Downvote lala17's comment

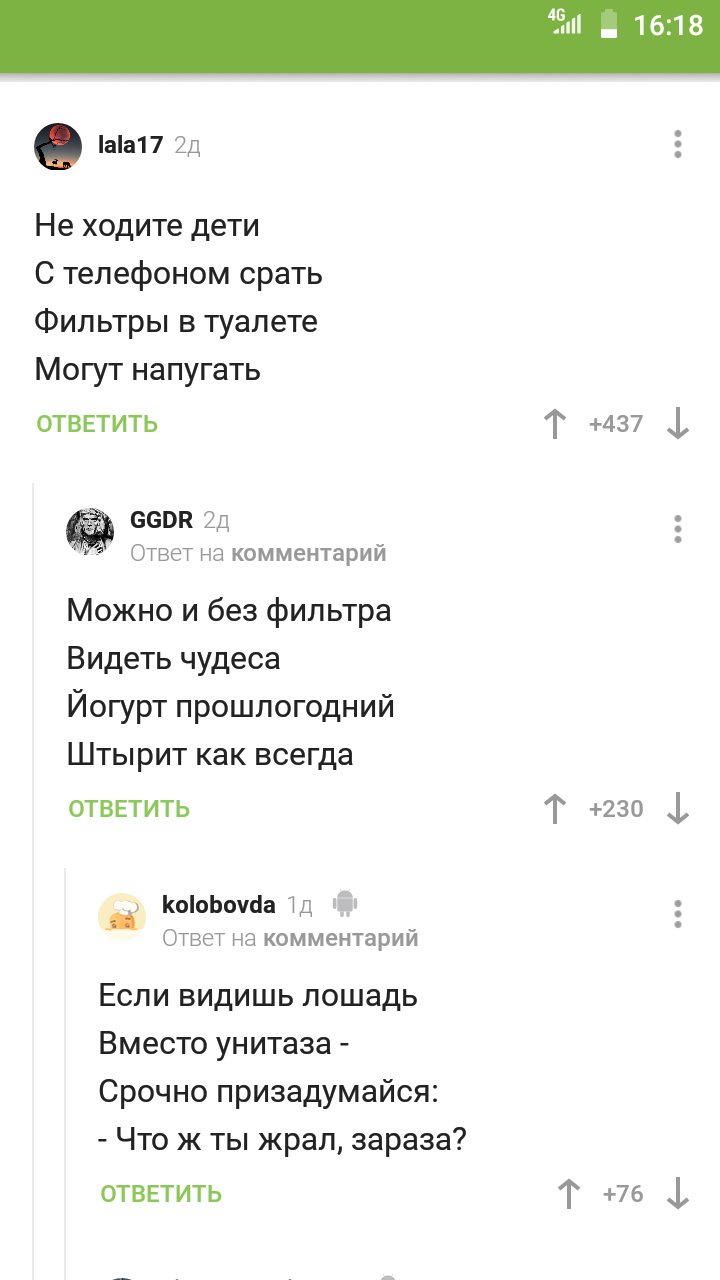coord(678,424)
